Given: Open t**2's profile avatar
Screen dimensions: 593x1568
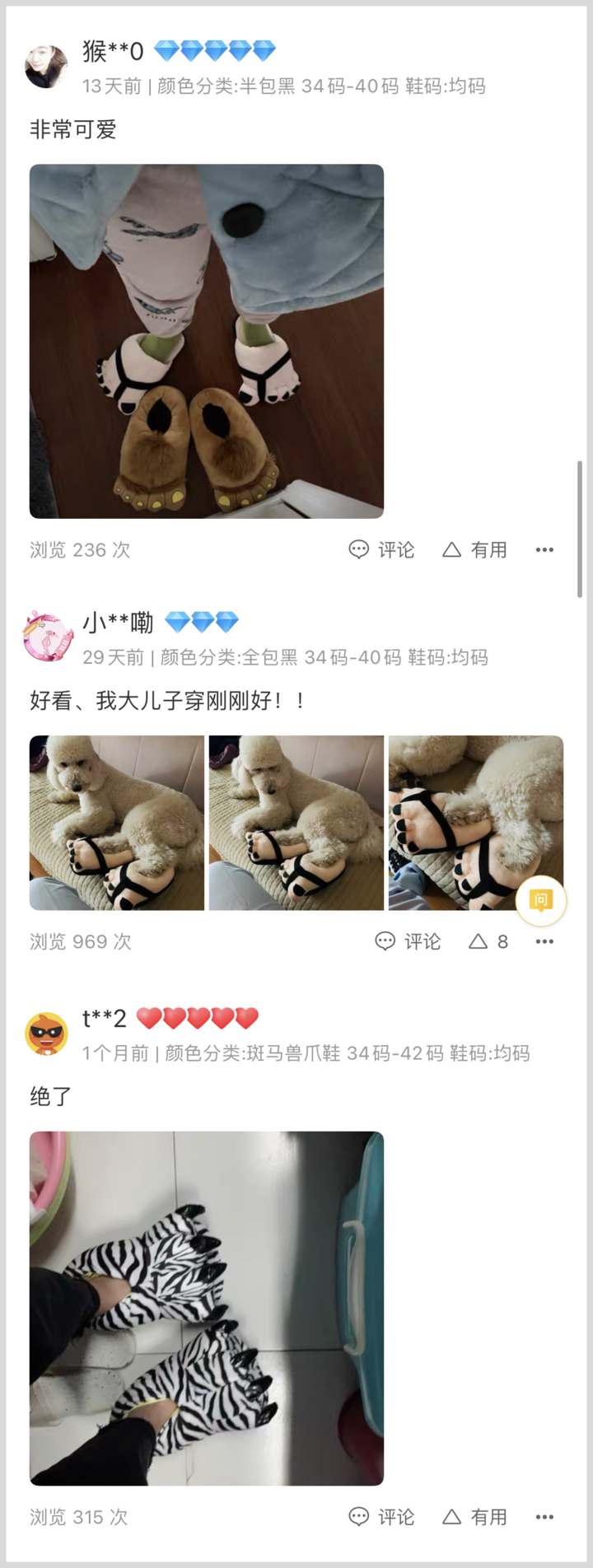Looking at the screenshot, I should click(47, 1034).
